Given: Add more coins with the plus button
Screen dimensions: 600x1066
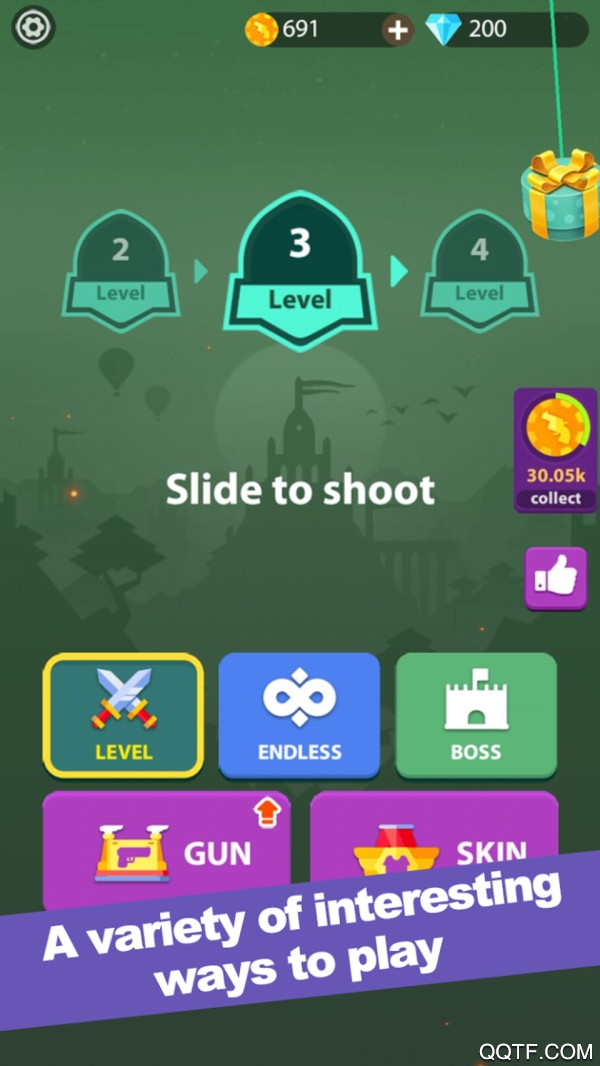Looking at the screenshot, I should (398, 30).
